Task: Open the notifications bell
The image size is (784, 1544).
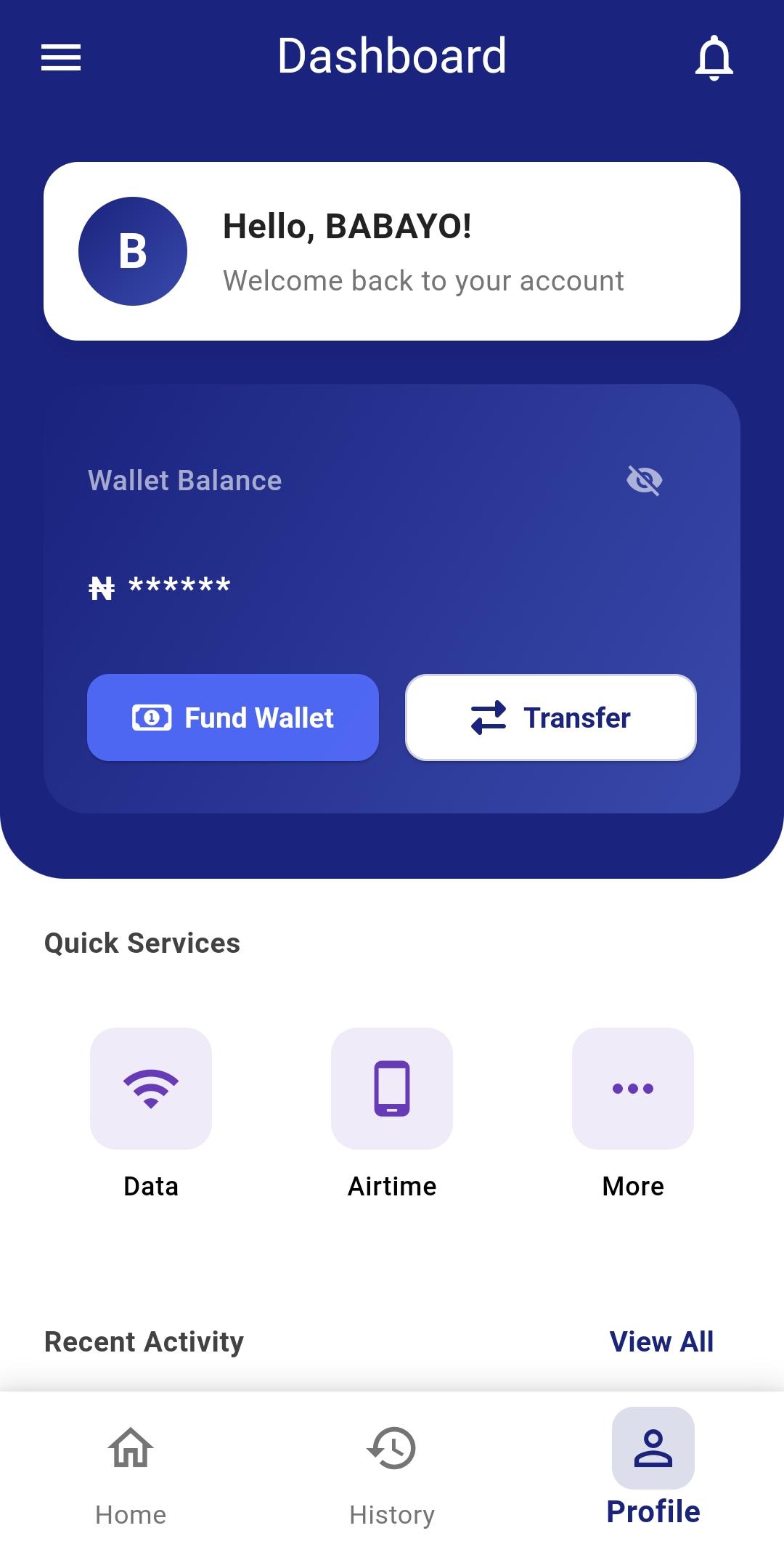Action: (x=714, y=56)
